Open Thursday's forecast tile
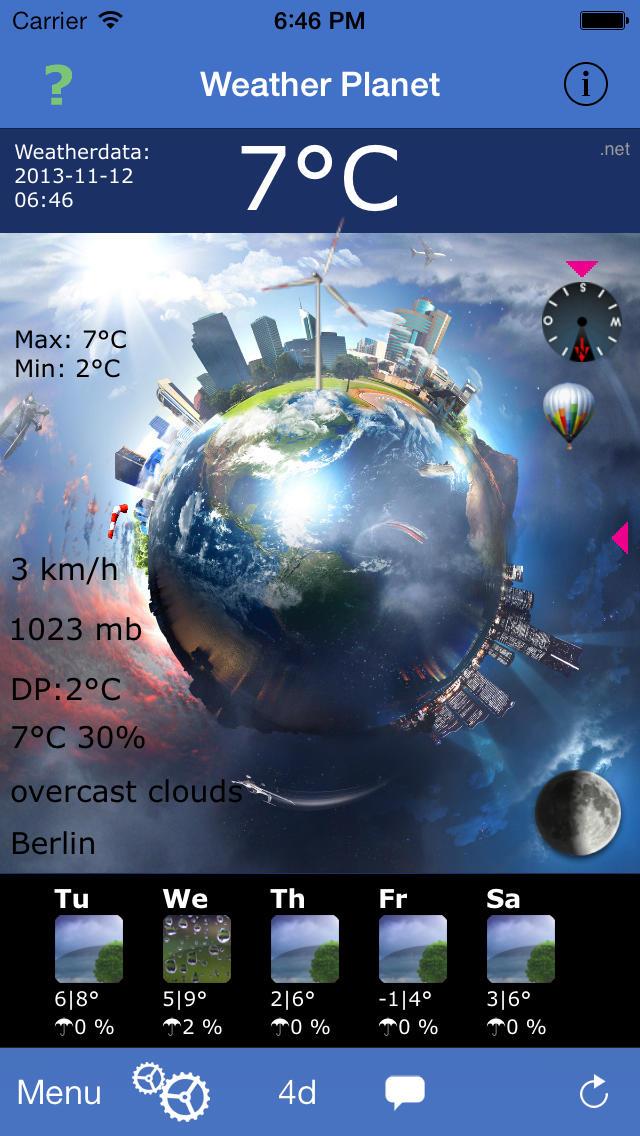This screenshot has width=640, height=1136. coord(305,949)
